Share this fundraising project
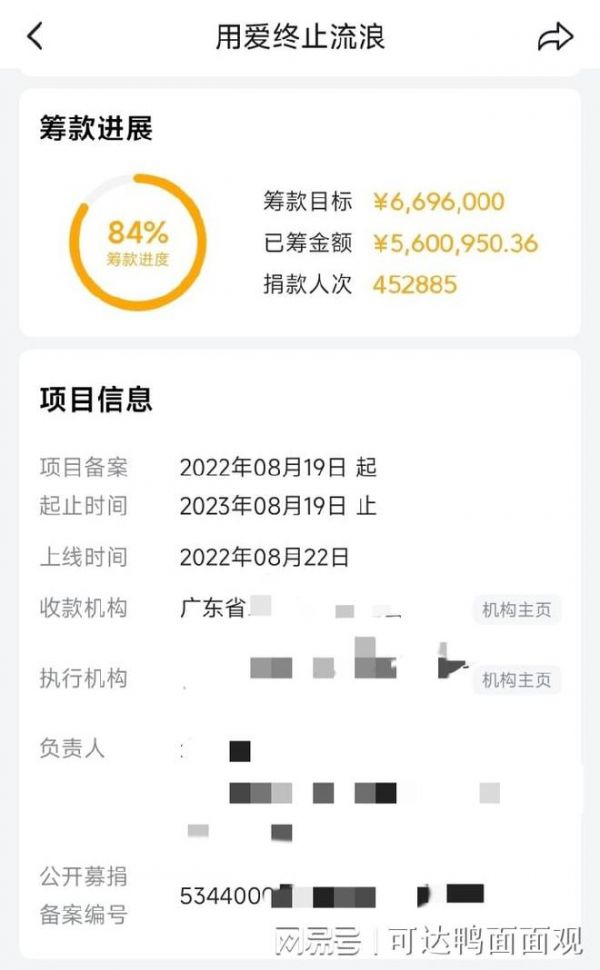 (x=555, y=37)
